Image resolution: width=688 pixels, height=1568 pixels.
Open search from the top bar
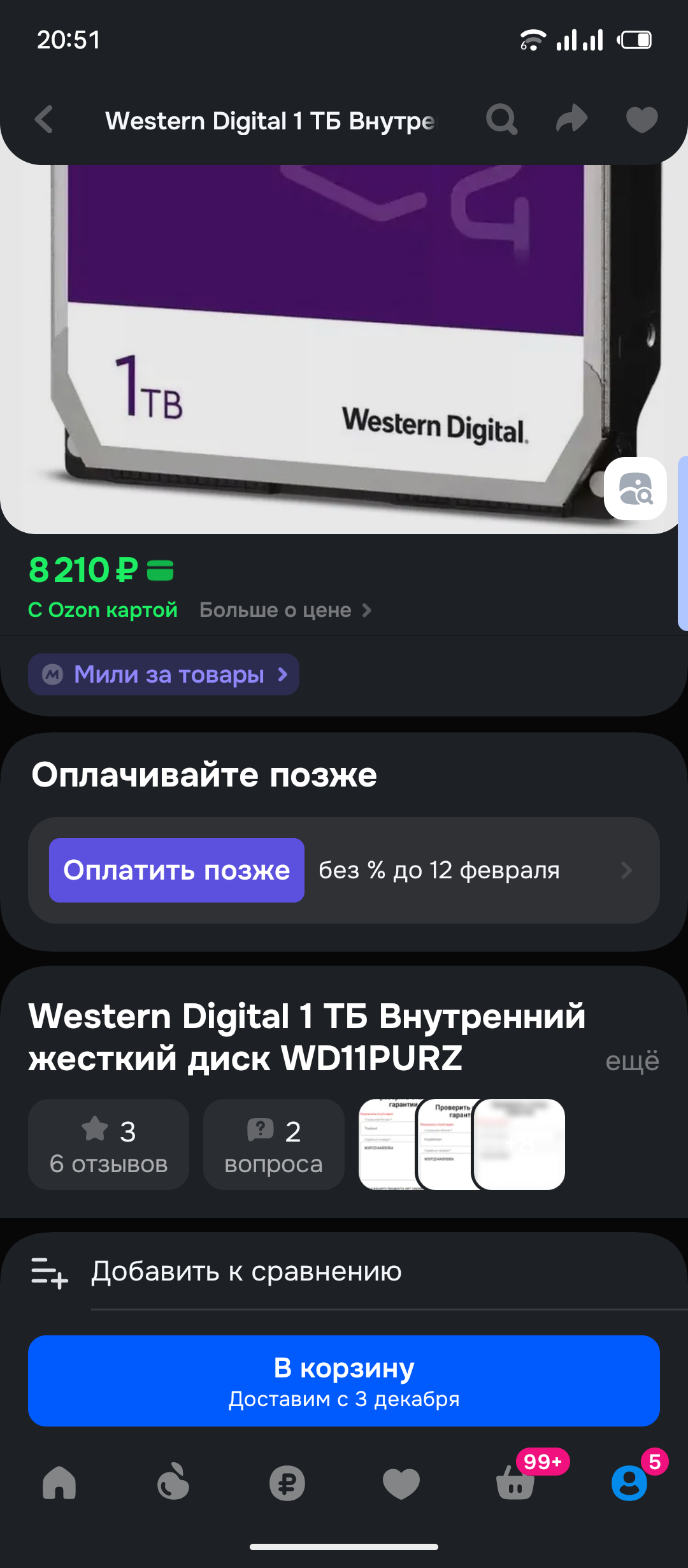501,119
